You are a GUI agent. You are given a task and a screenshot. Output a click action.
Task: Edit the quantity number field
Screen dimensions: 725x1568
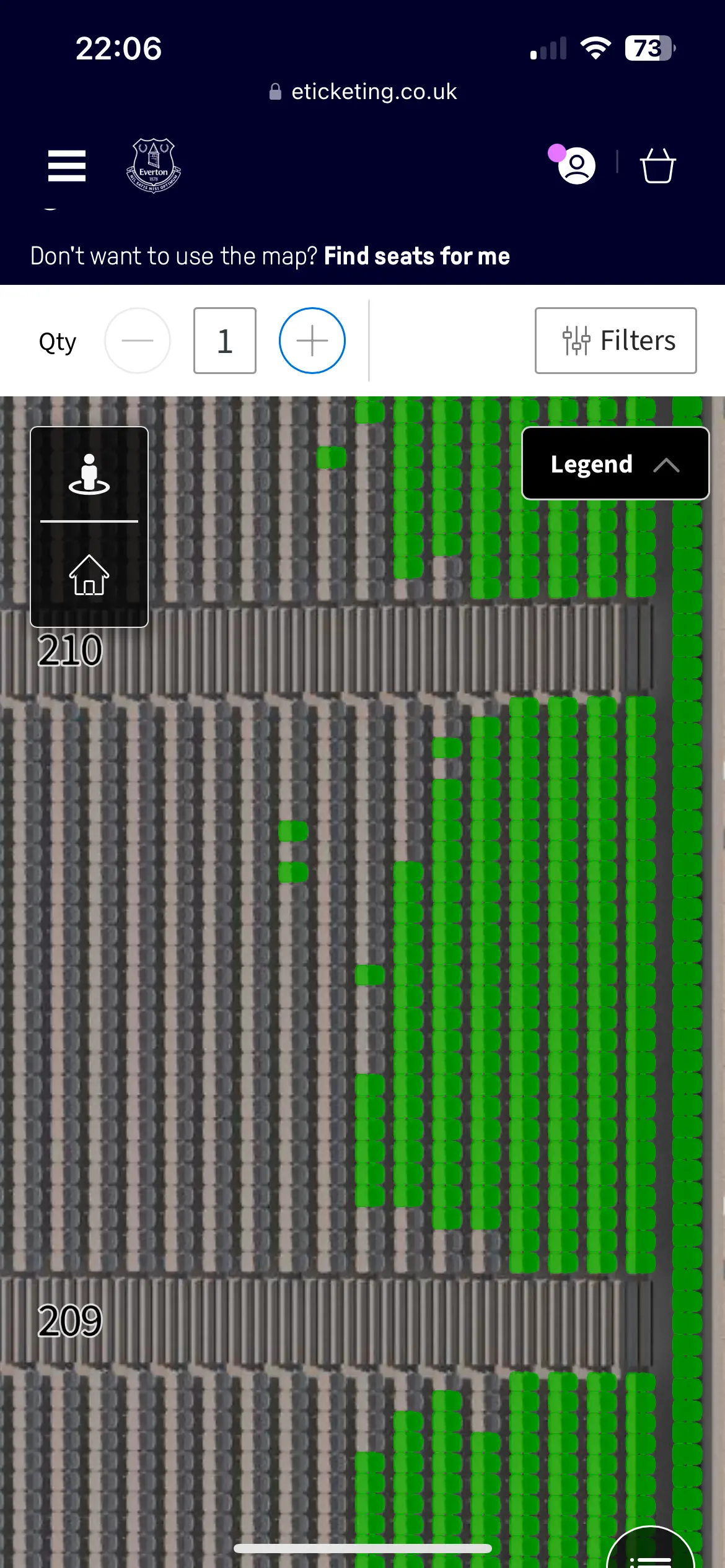pyautogui.click(x=225, y=341)
